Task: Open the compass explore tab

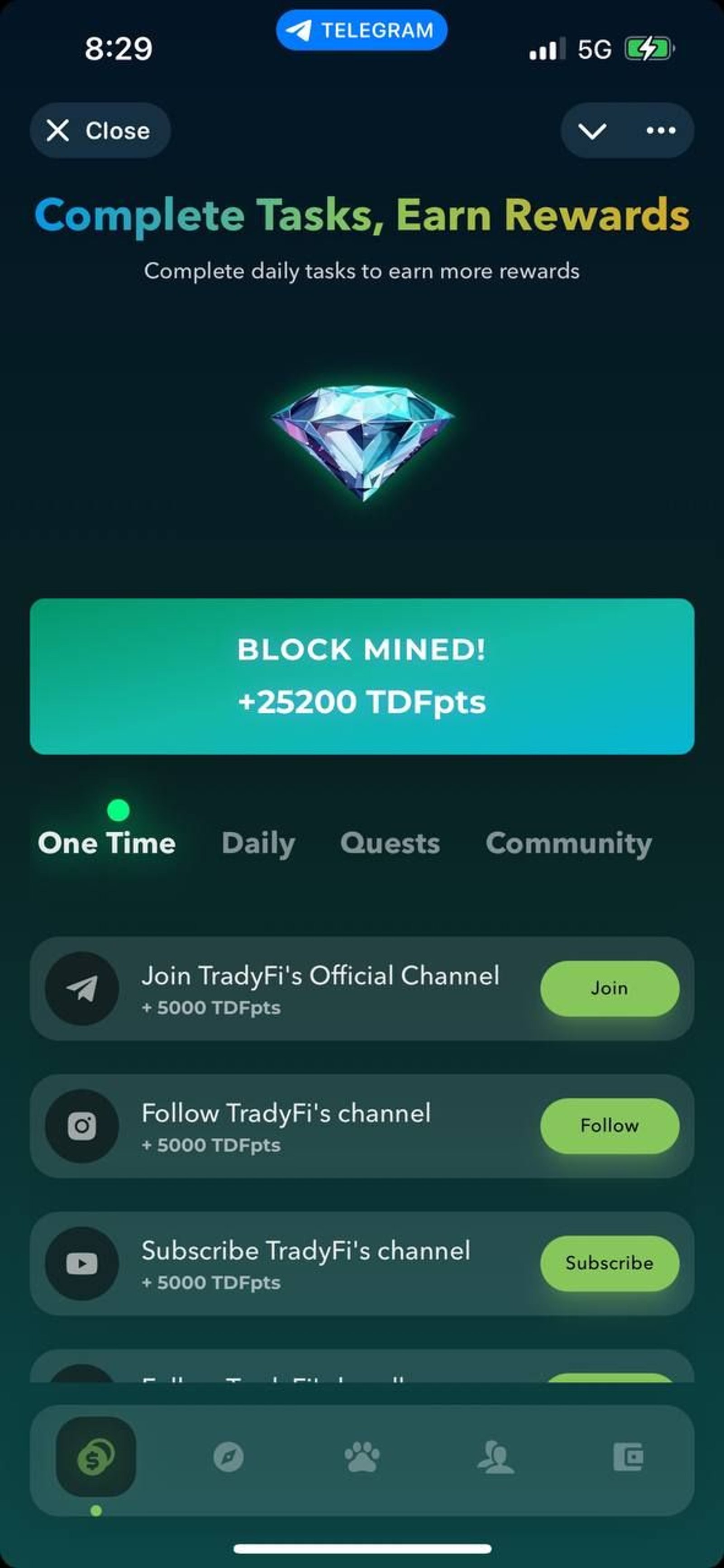Action: pos(229,1457)
